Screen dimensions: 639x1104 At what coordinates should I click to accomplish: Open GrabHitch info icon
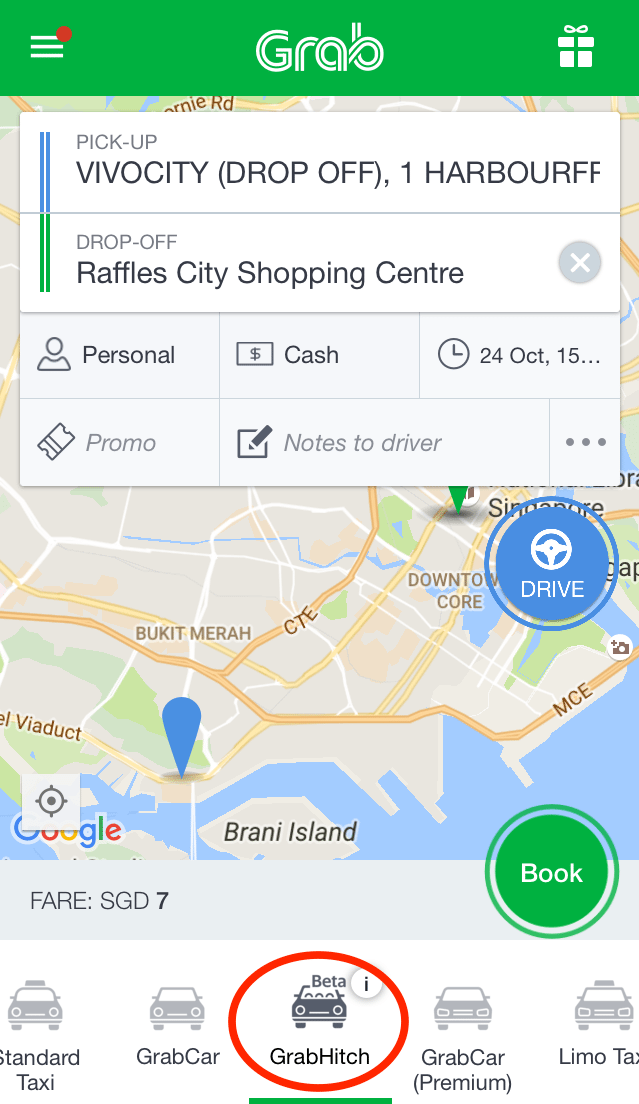click(367, 985)
